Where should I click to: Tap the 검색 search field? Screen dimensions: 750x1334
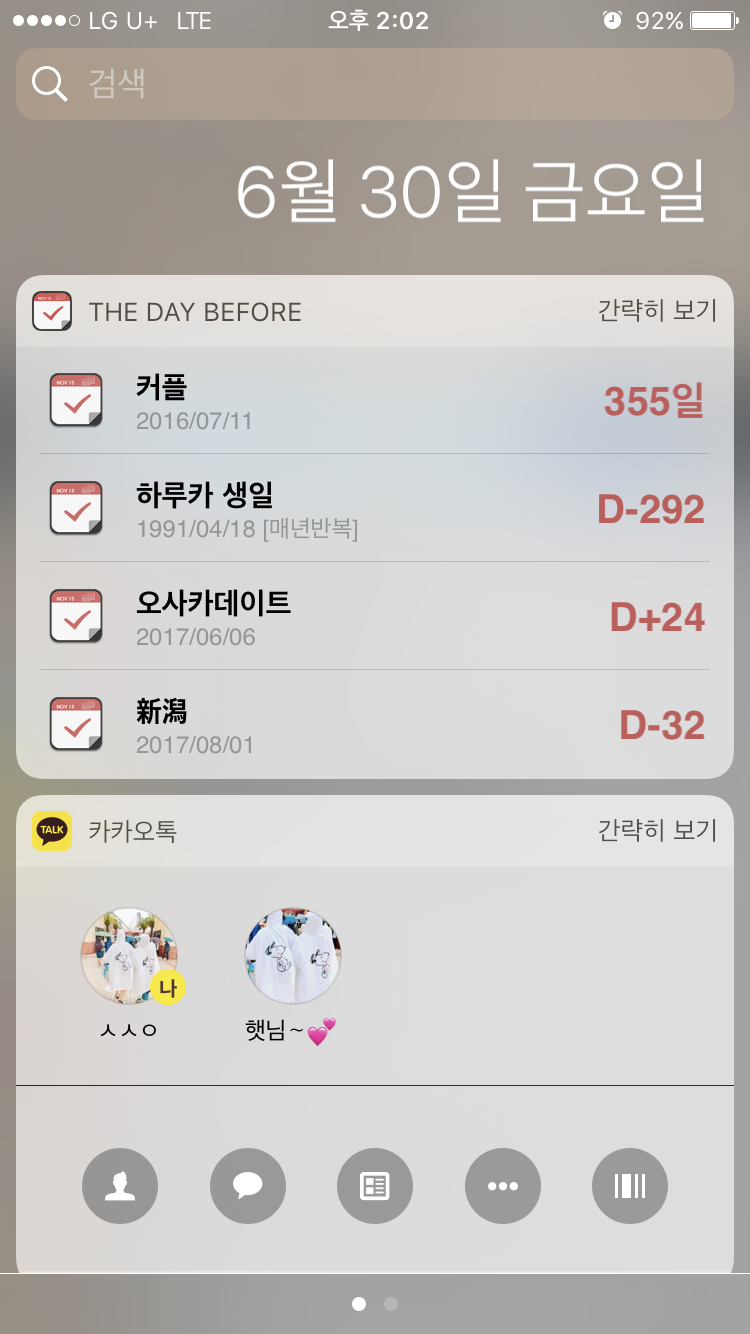pyautogui.click(x=375, y=84)
